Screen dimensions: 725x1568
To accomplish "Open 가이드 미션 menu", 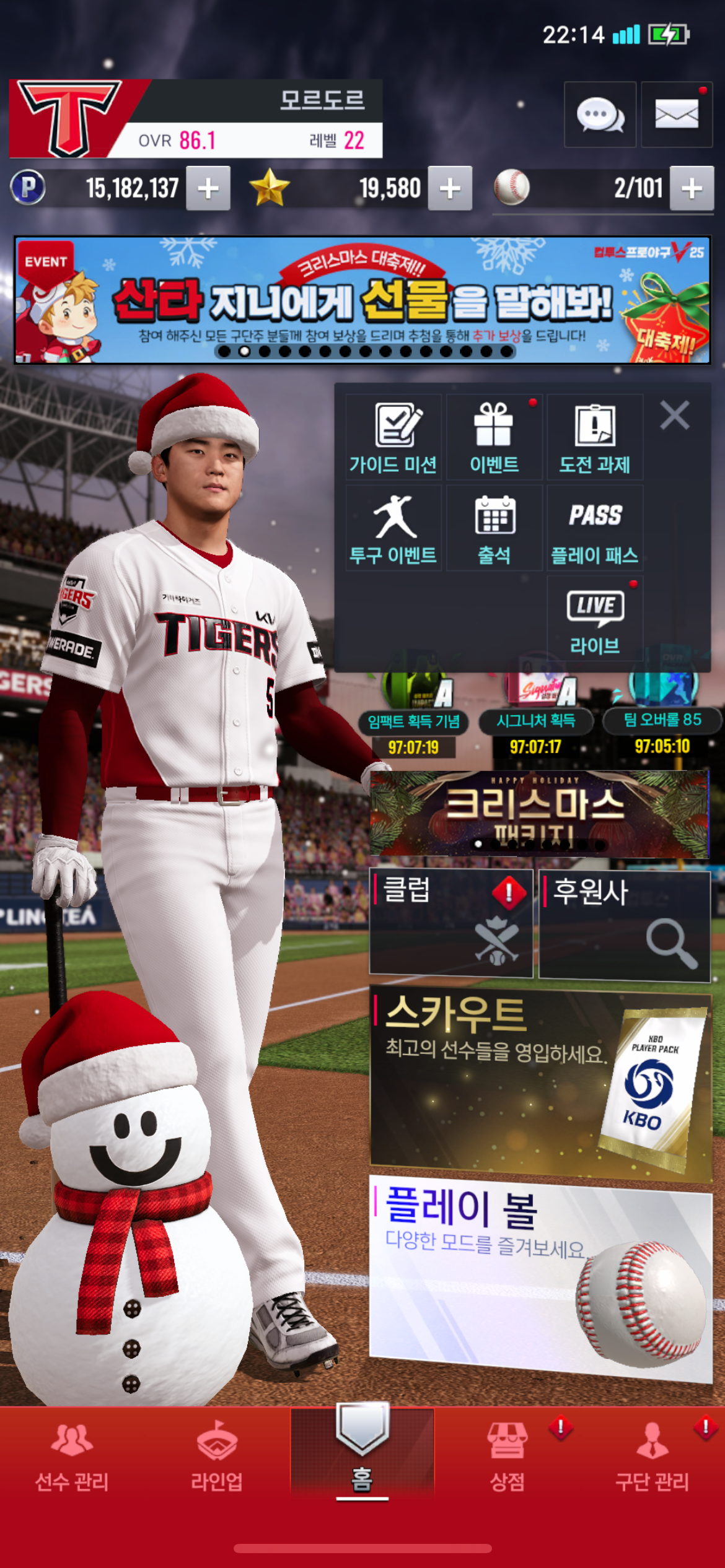I will coord(393,437).
